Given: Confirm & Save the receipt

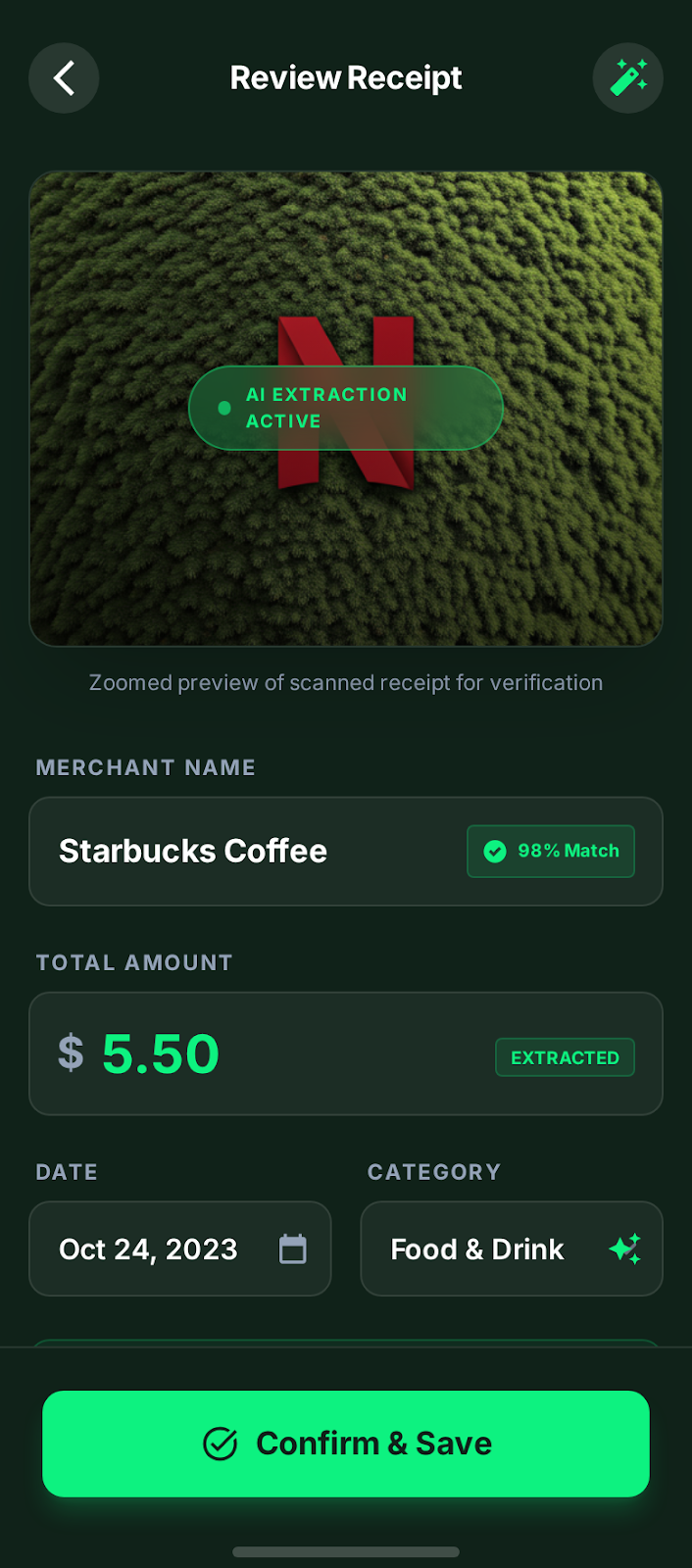Looking at the screenshot, I should [x=346, y=1444].
